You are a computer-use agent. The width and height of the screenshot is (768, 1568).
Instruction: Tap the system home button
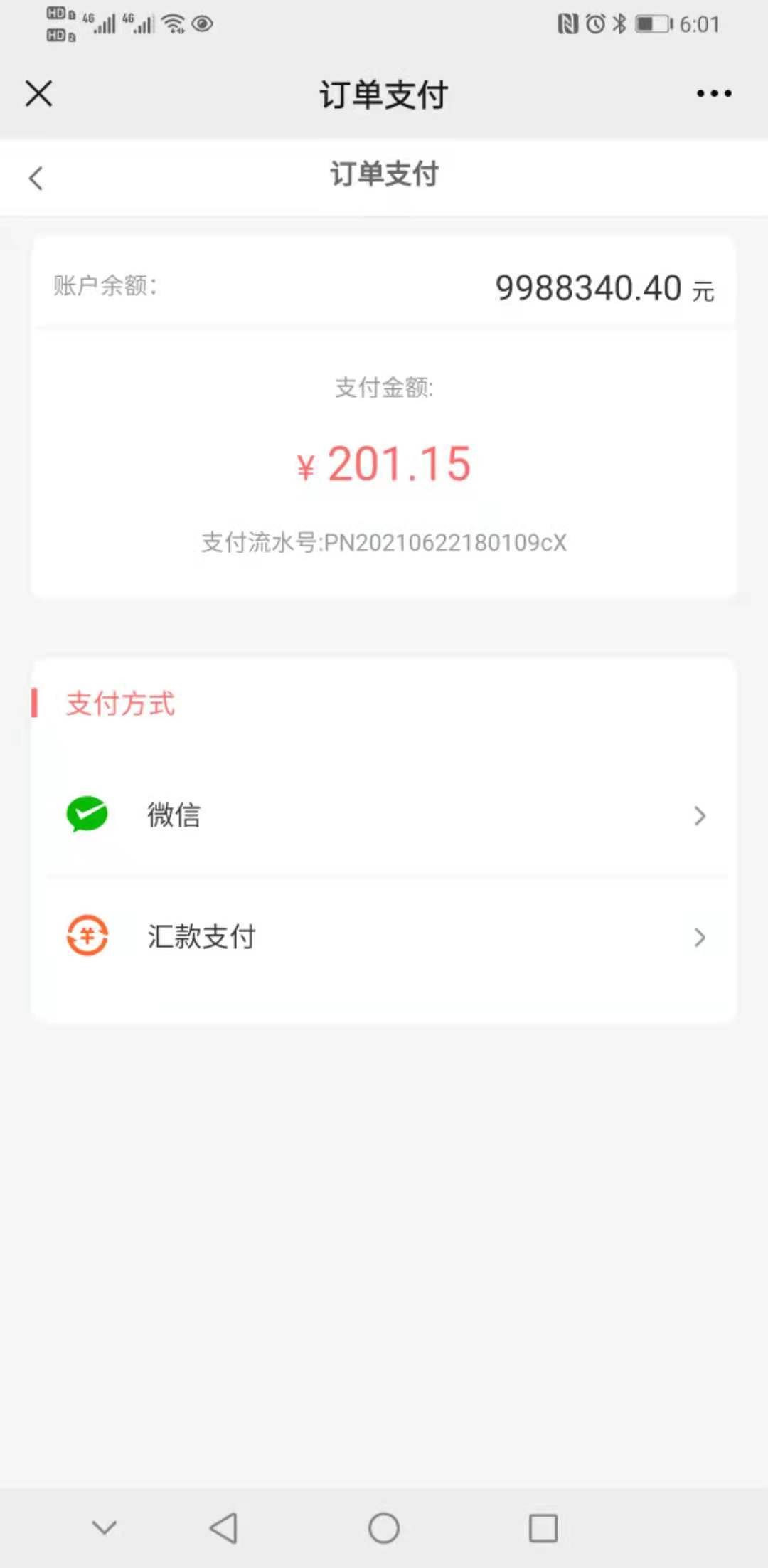384,1527
